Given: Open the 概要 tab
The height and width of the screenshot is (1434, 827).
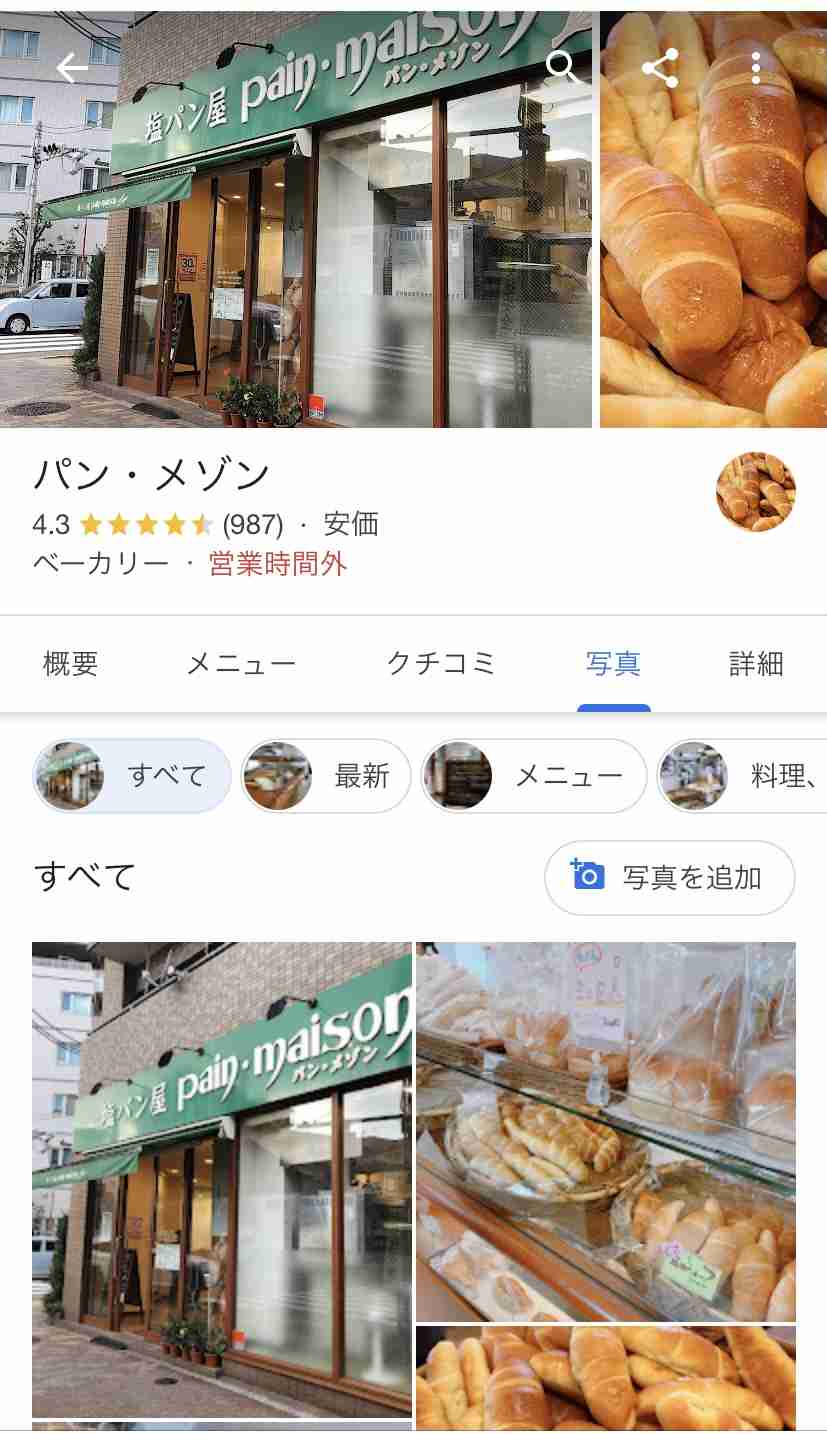Looking at the screenshot, I should (x=67, y=664).
